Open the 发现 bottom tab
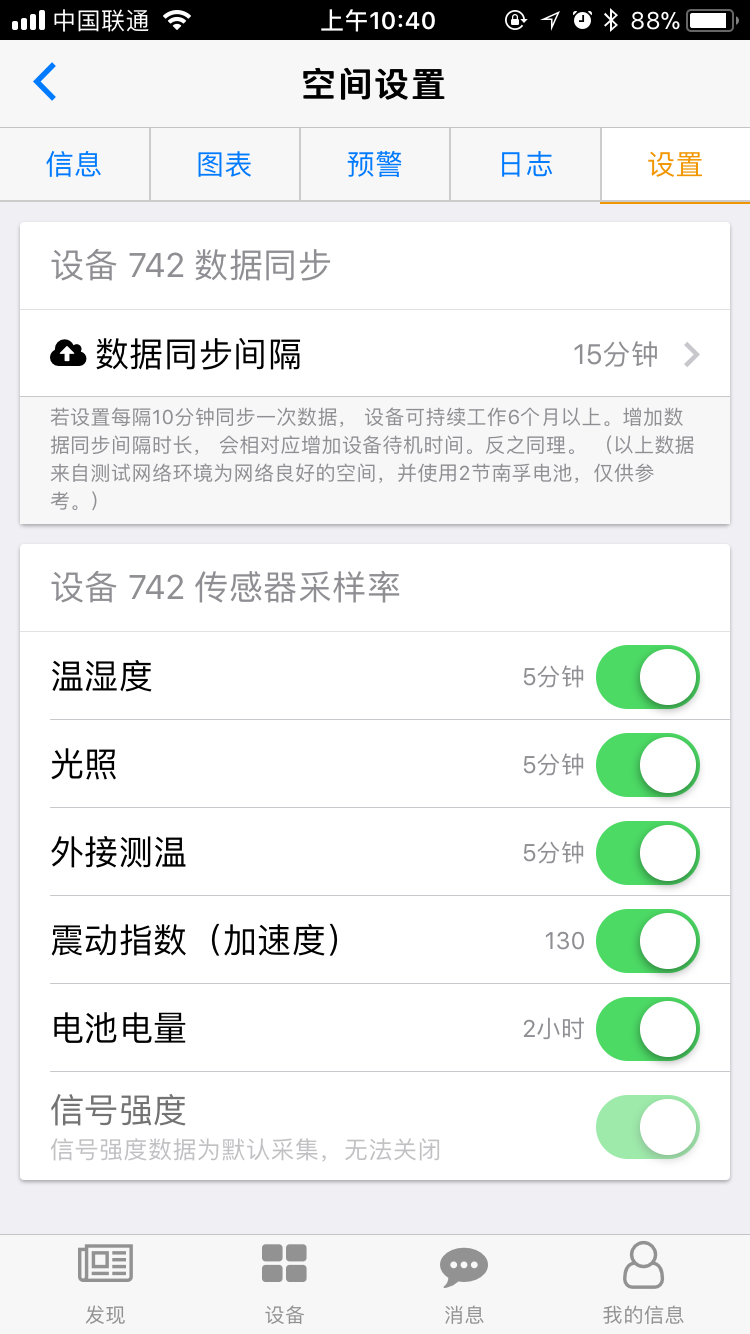 [x=105, y=1284]
